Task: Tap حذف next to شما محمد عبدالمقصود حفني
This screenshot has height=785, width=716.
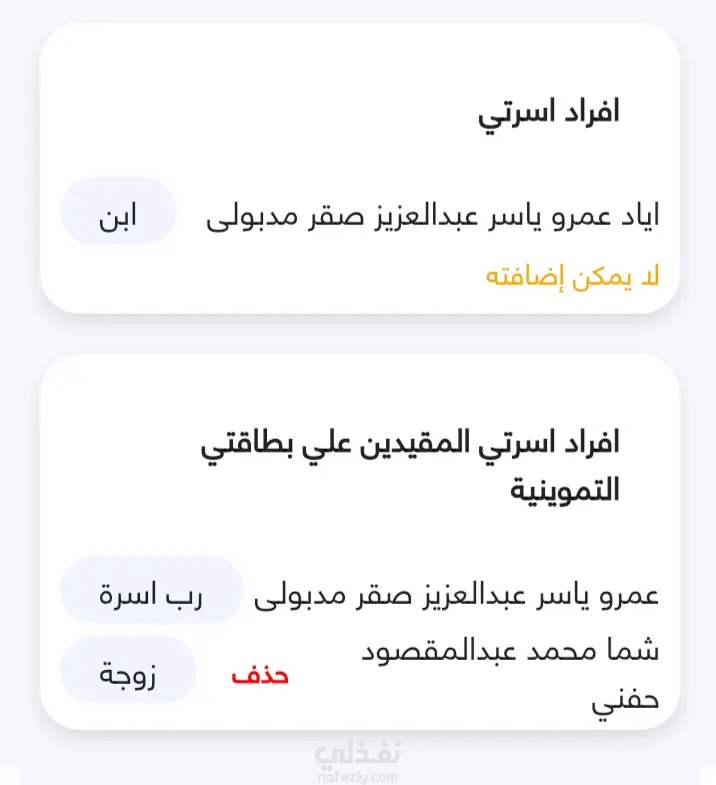Action: click(260, 676)
